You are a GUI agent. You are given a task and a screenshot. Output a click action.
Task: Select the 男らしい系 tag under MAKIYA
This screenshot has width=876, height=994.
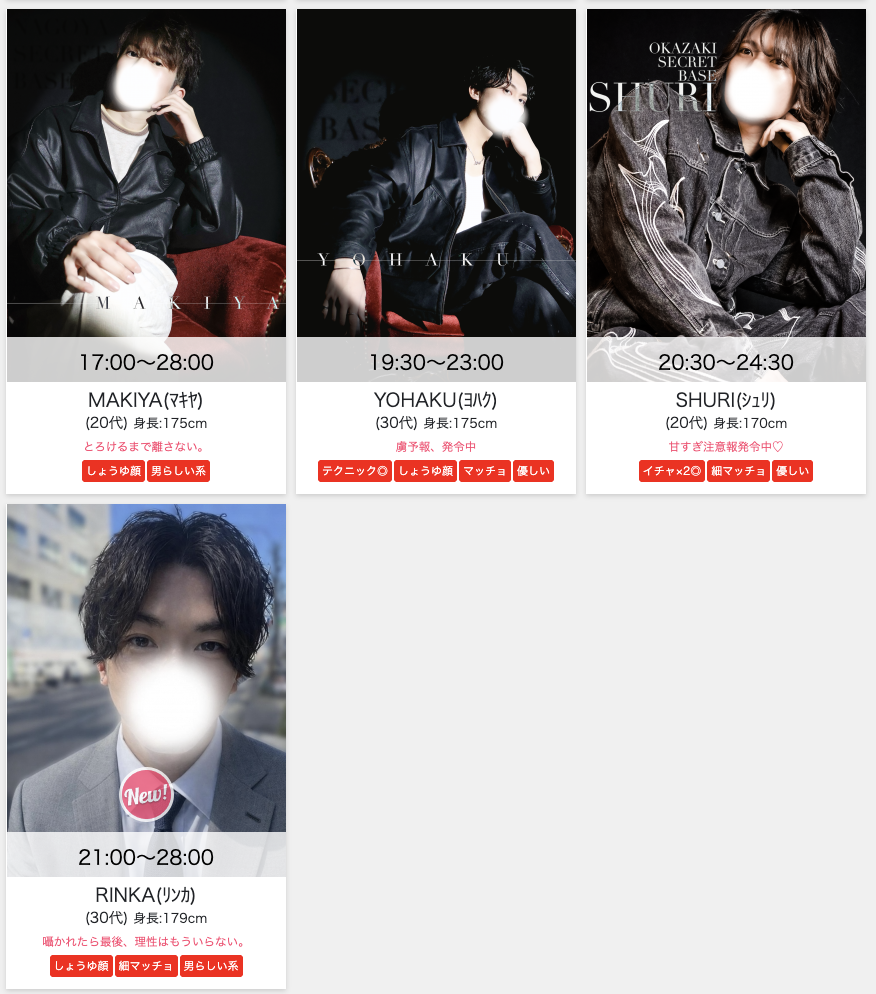[x=178, y=471]
